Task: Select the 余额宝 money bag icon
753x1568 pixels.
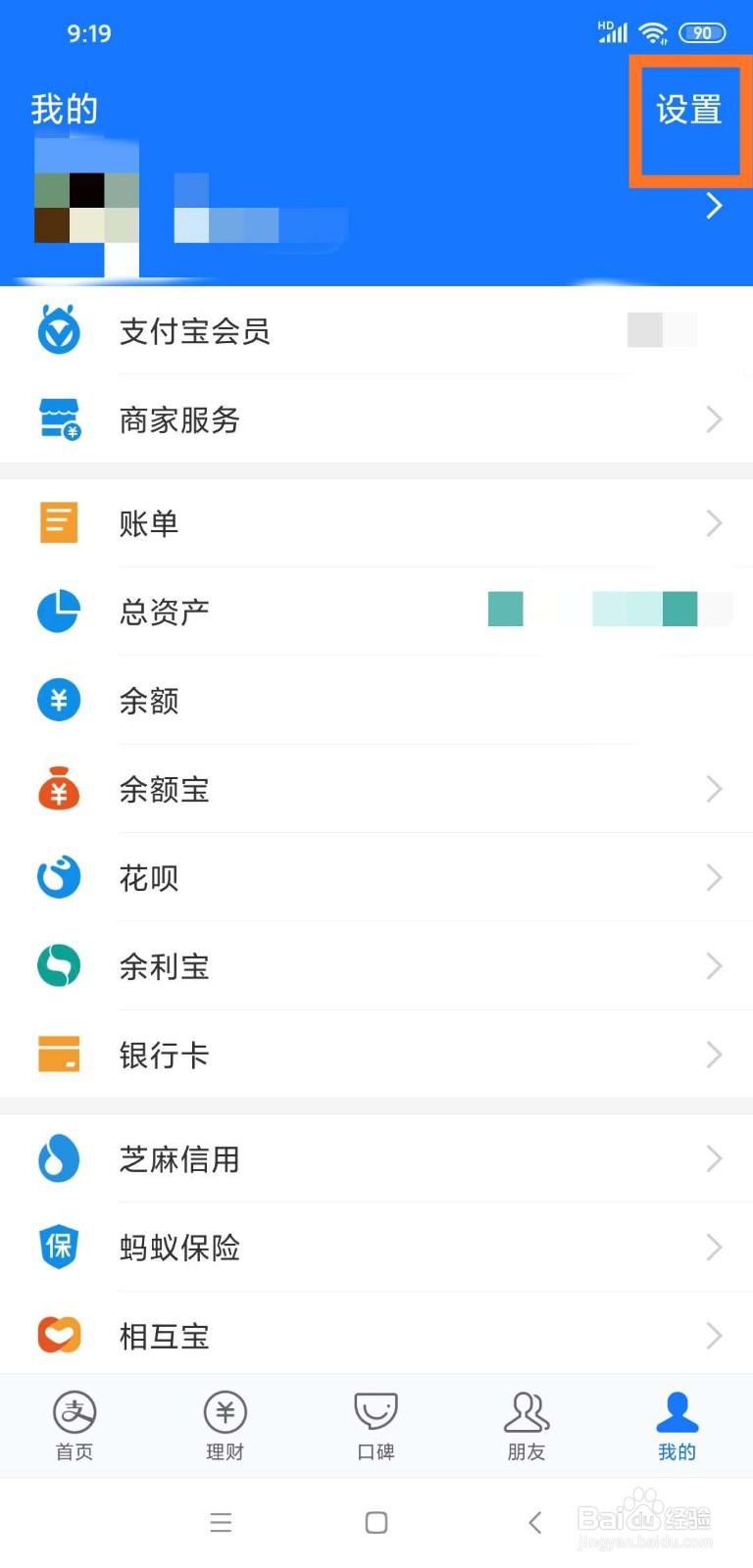Action: click(x=59, y=789)
